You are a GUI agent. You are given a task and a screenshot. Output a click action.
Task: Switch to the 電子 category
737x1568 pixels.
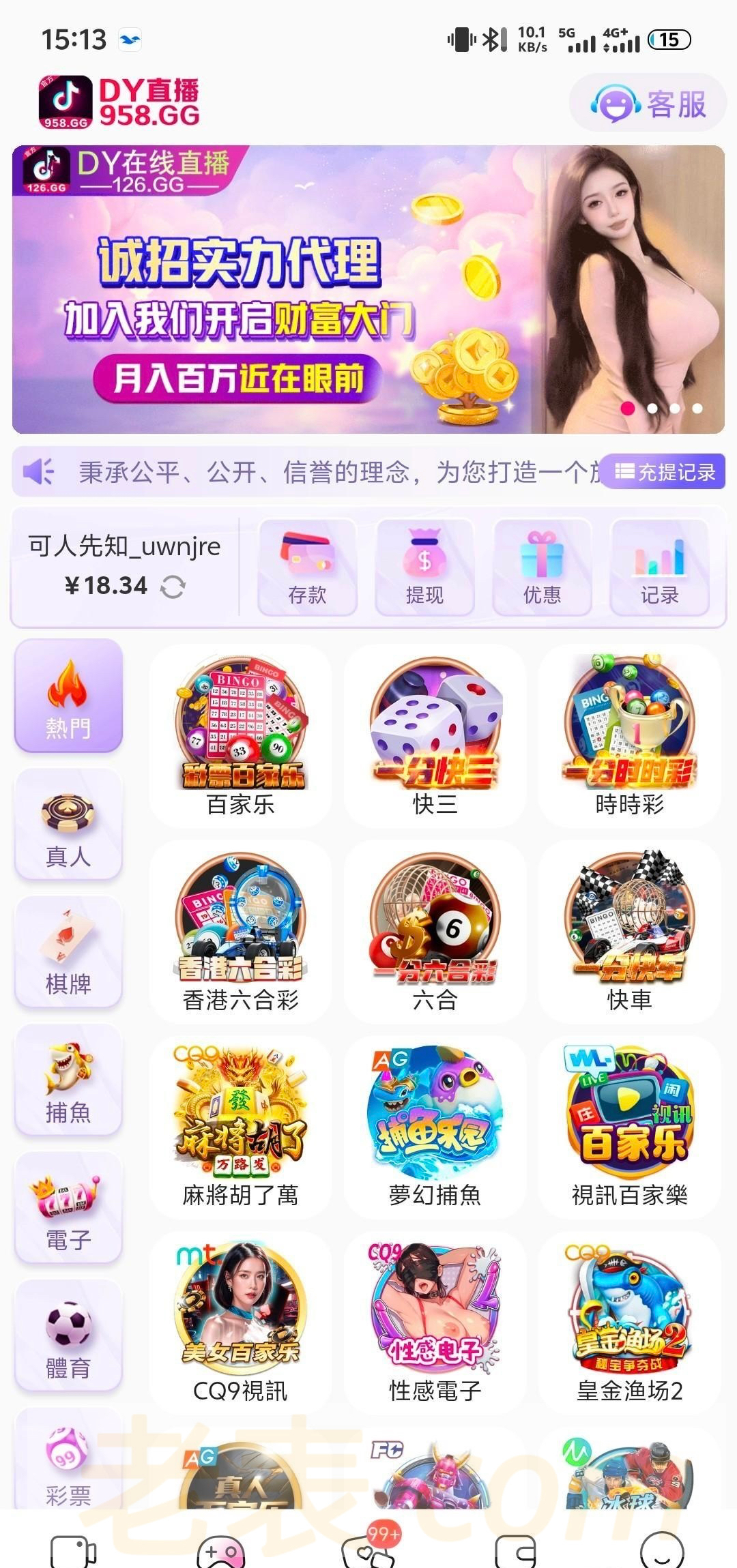[68, 1208]
